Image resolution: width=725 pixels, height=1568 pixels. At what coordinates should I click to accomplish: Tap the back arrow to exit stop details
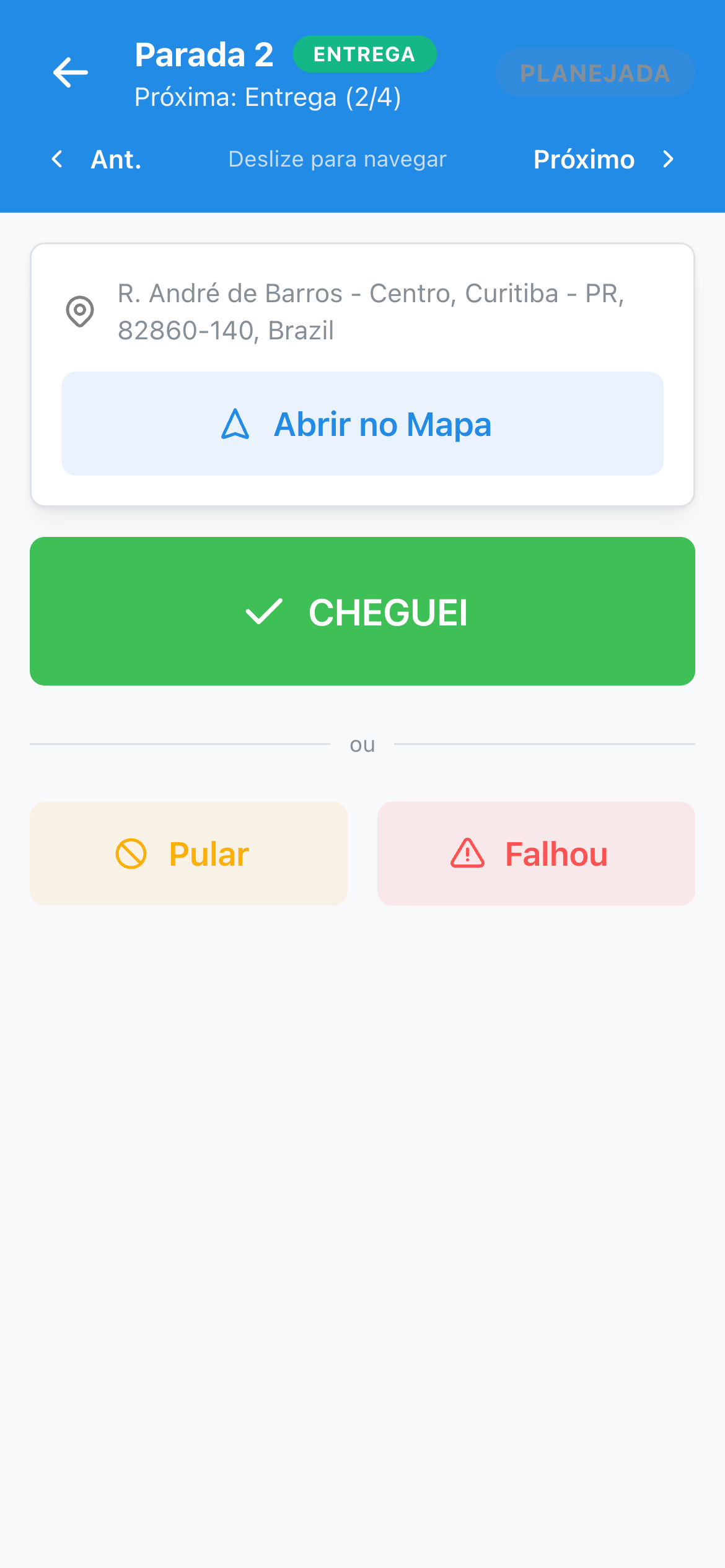(70, 72)
